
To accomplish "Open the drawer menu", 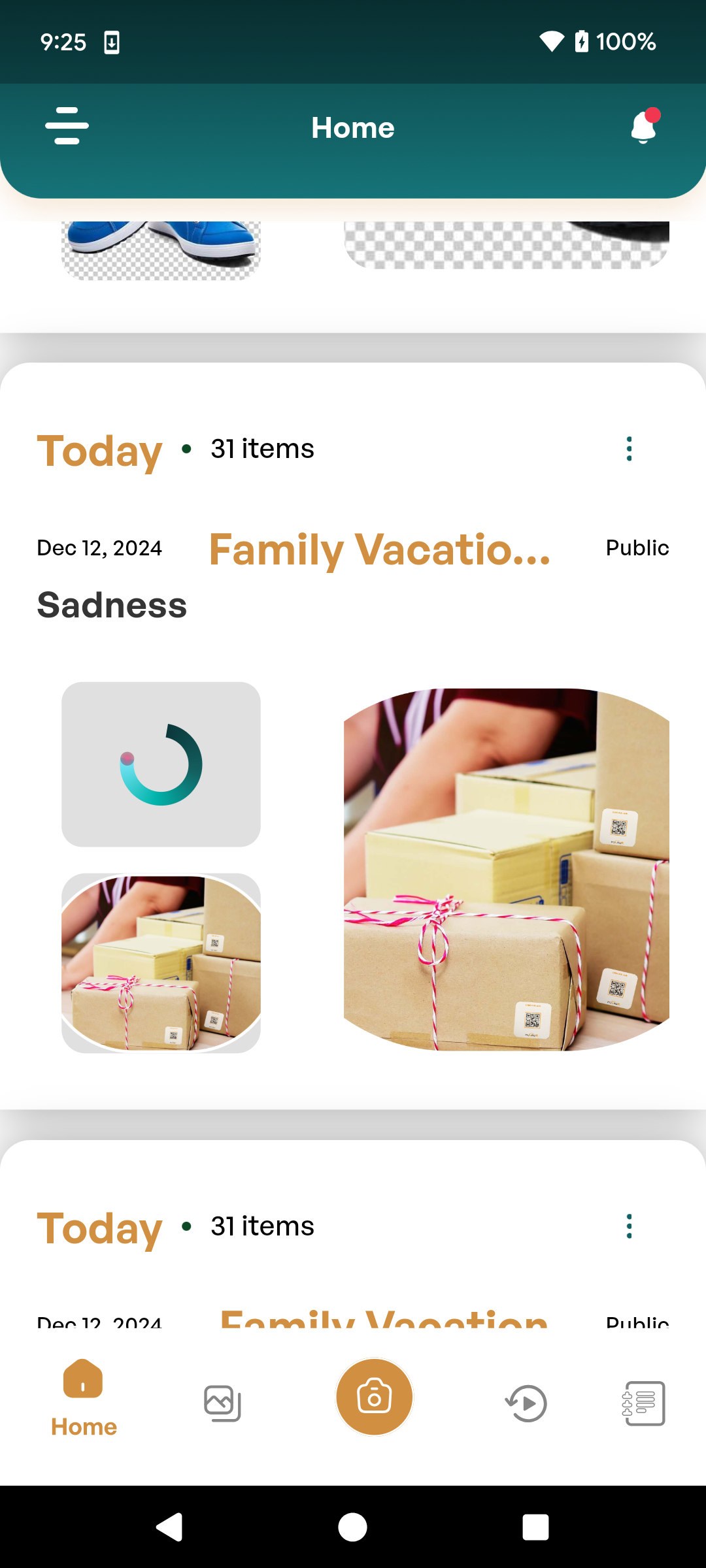I will coord(67,126).
